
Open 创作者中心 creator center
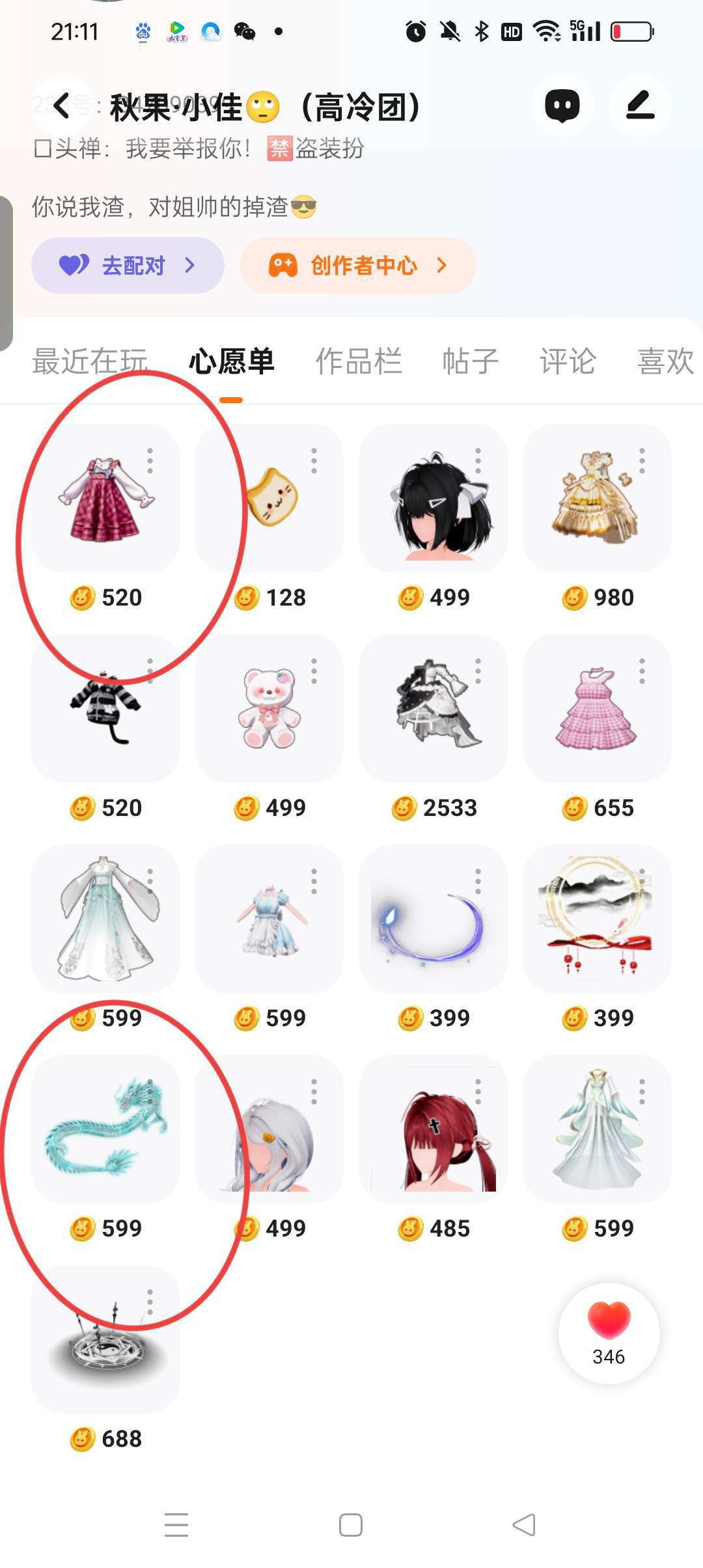click(358, 265)
